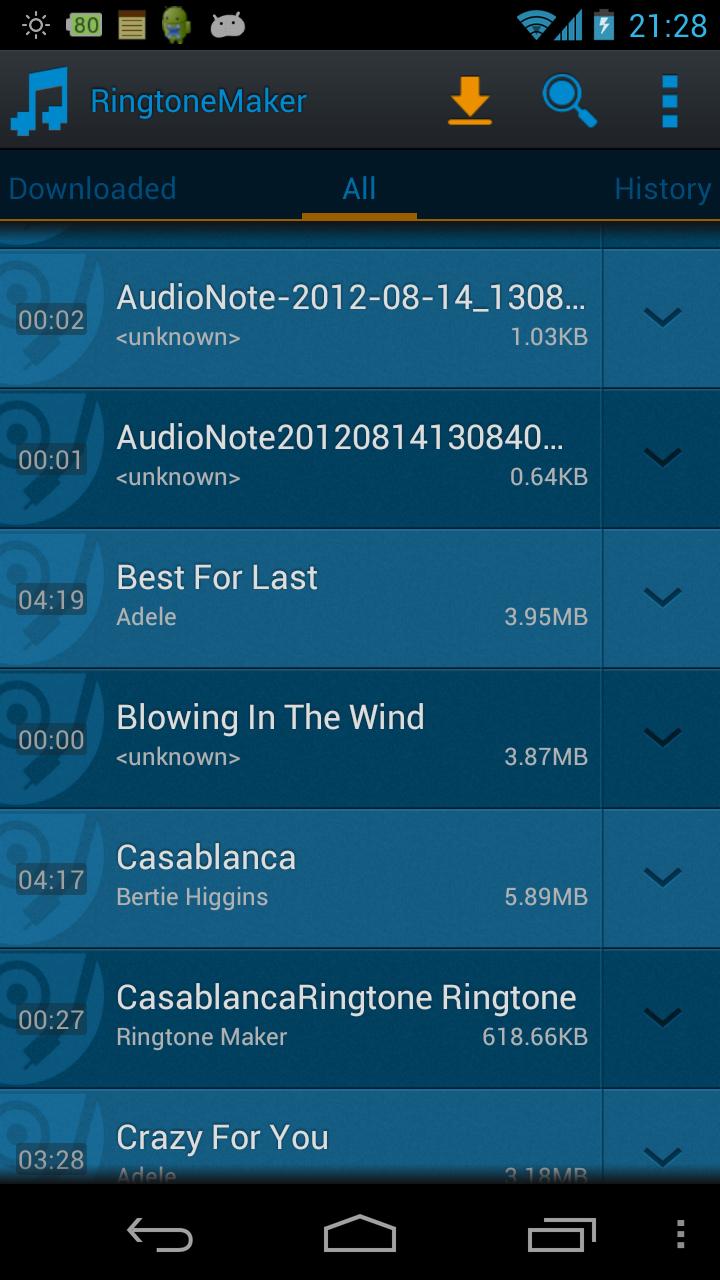
Task: Expand options for Best For Last
Action: 662,597
